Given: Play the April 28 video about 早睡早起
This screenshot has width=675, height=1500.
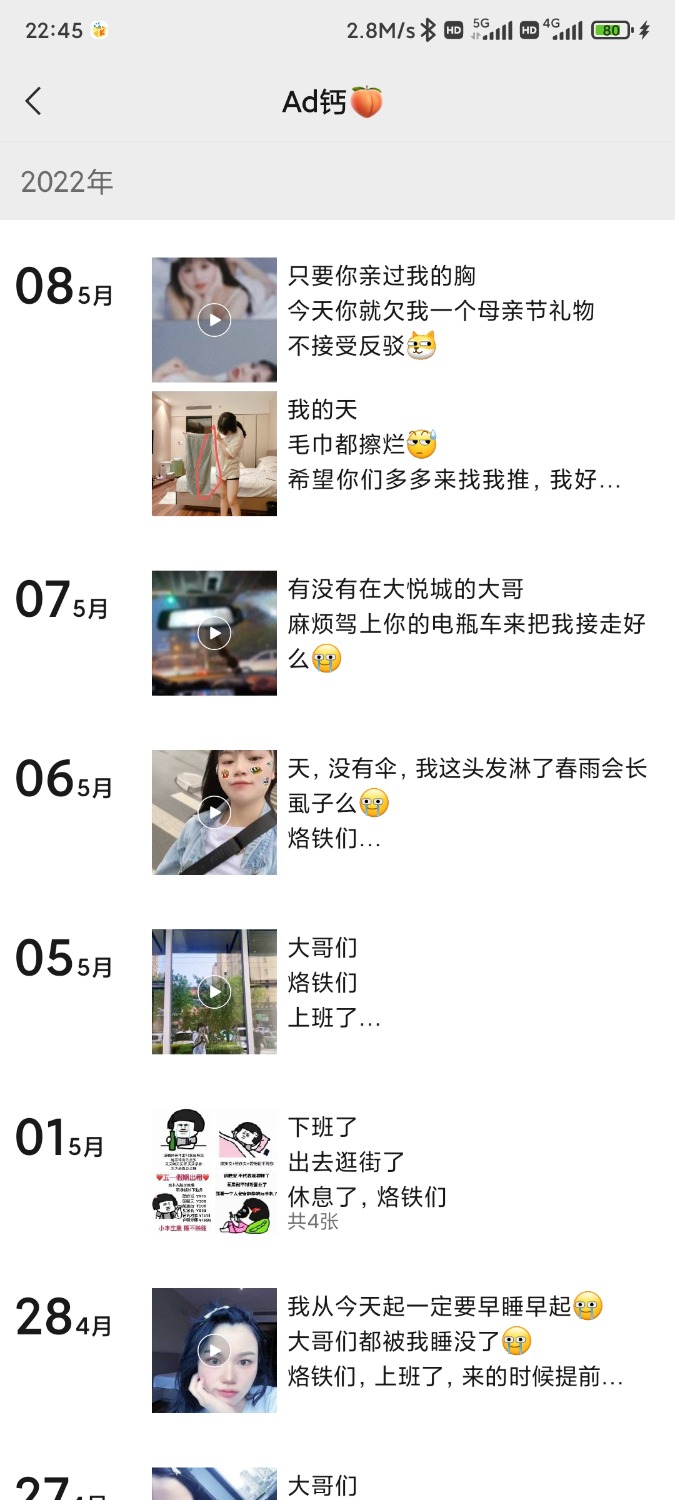Looking at the screenshot, I should click(214, 1351).
